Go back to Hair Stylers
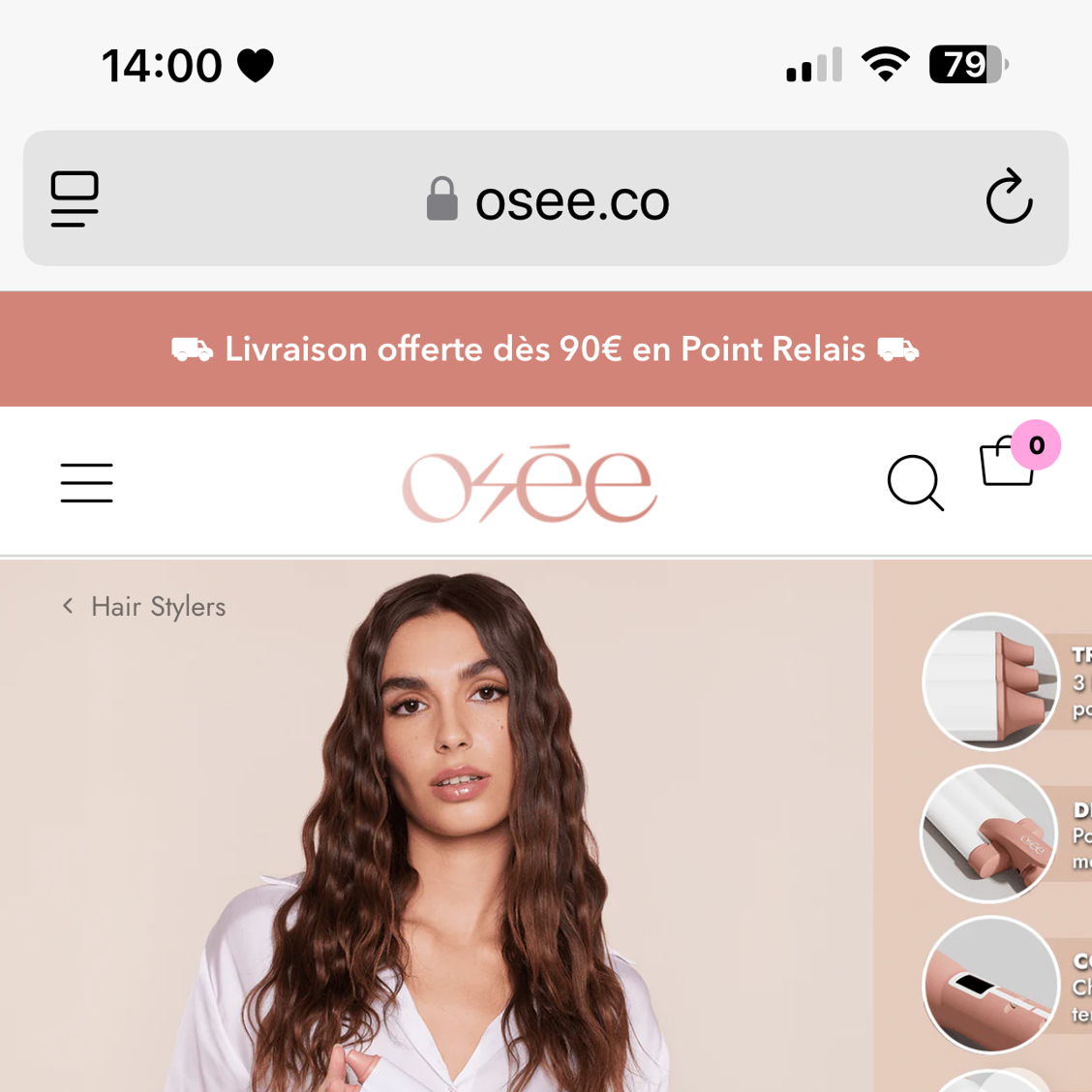The height and width of the screenshot is (1092, 1092). 144,607
